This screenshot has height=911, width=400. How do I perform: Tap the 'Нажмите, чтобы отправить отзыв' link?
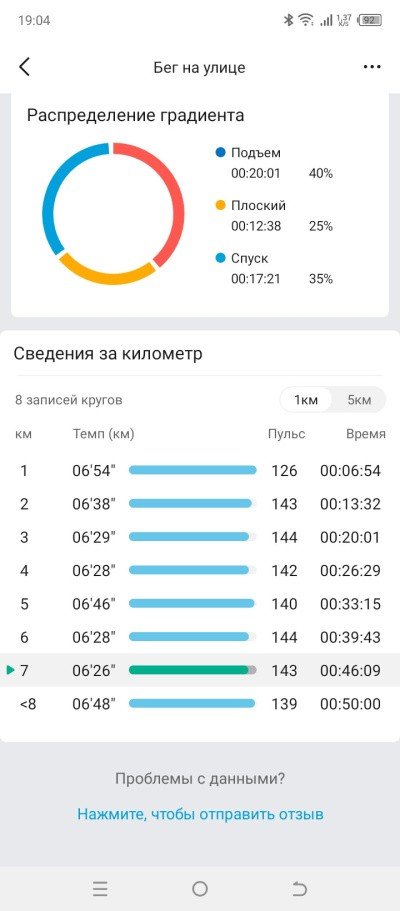[x=200, y=814]
